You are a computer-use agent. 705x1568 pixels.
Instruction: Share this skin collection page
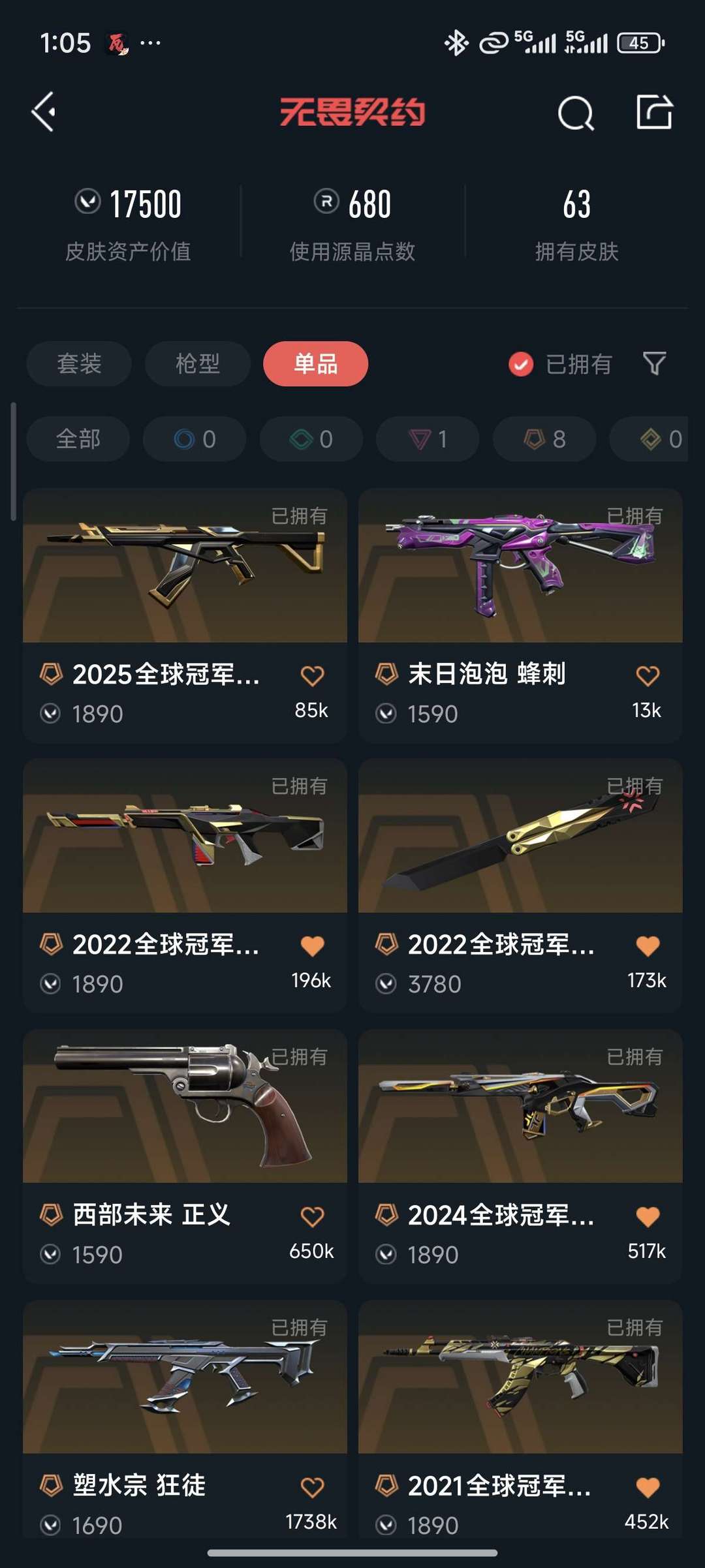click(654, 112)
